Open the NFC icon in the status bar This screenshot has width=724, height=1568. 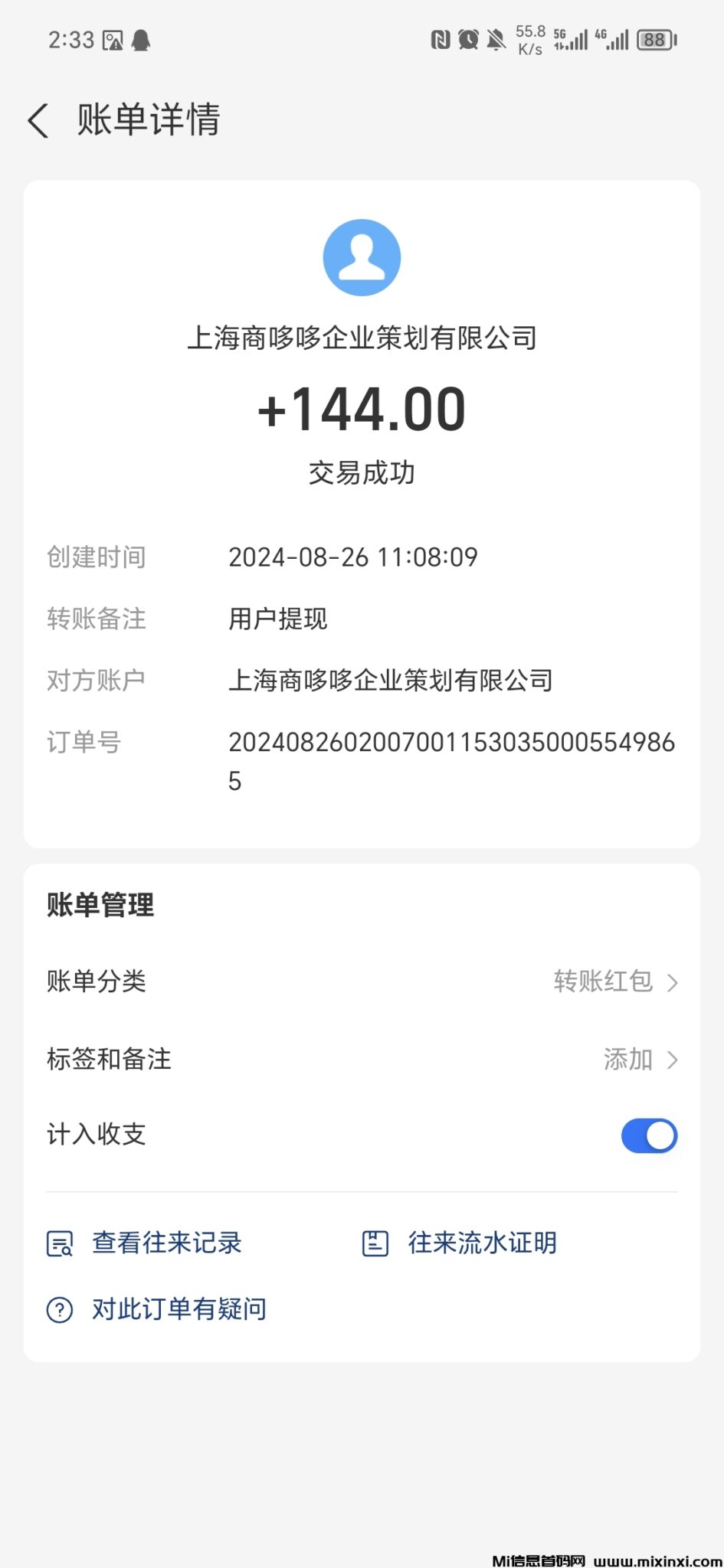439,39
